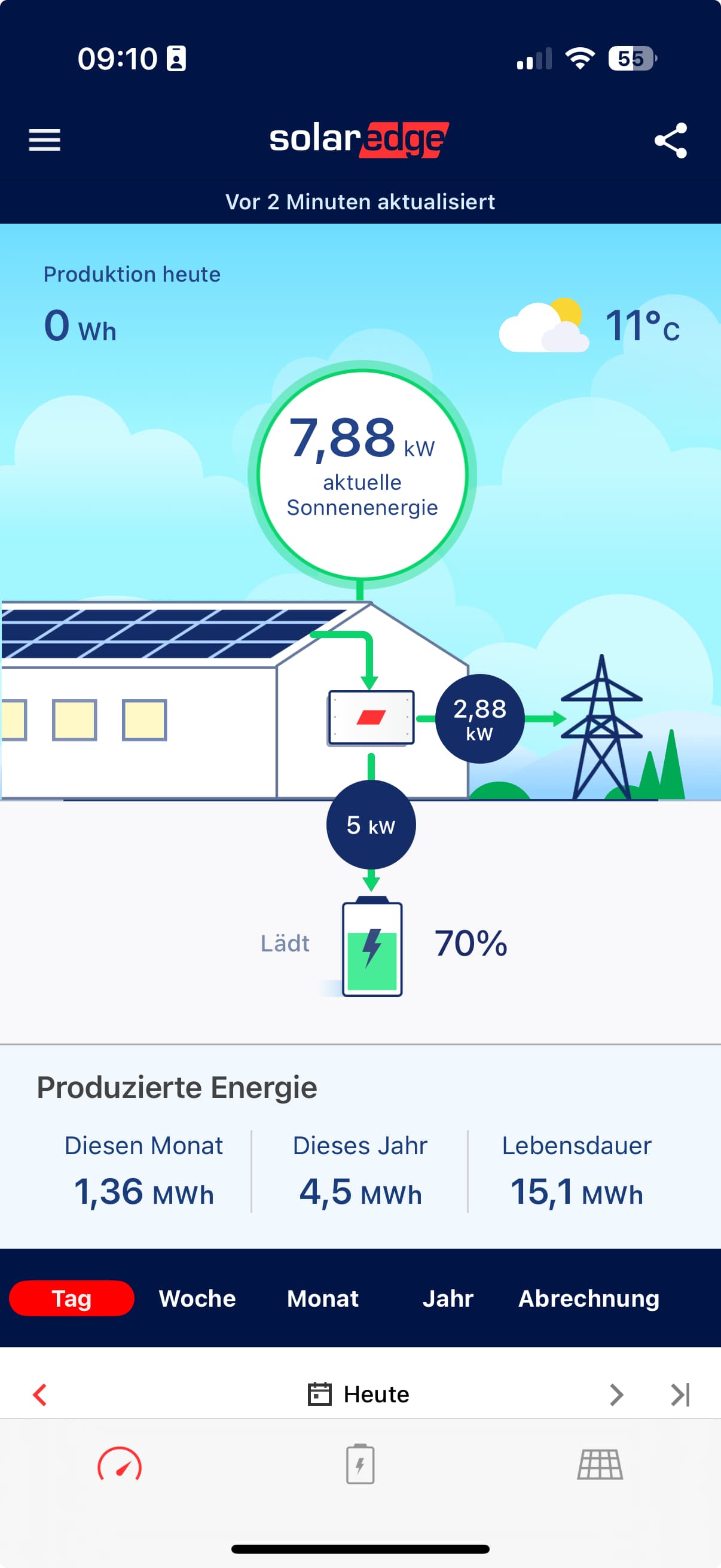Open the battery tab in bottom bar
721x1568 pixels.
point(360,1465)
